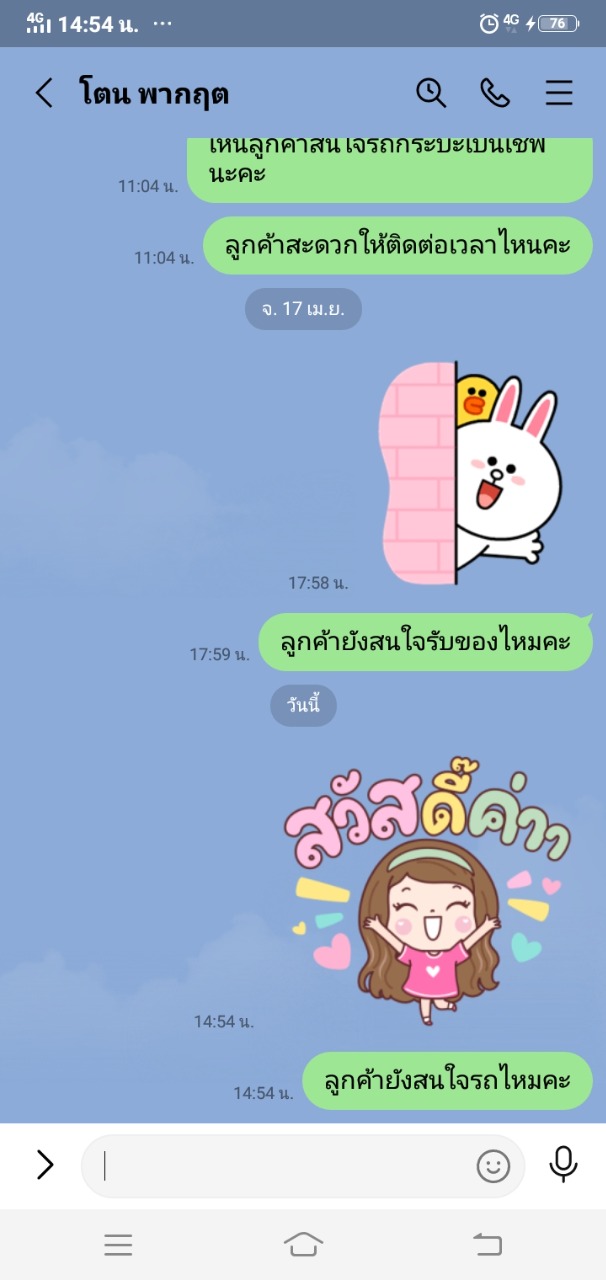Start a voice call with โตน พากฤต
Viewport: 606px width, 1280px height.
tap(495, 93)
